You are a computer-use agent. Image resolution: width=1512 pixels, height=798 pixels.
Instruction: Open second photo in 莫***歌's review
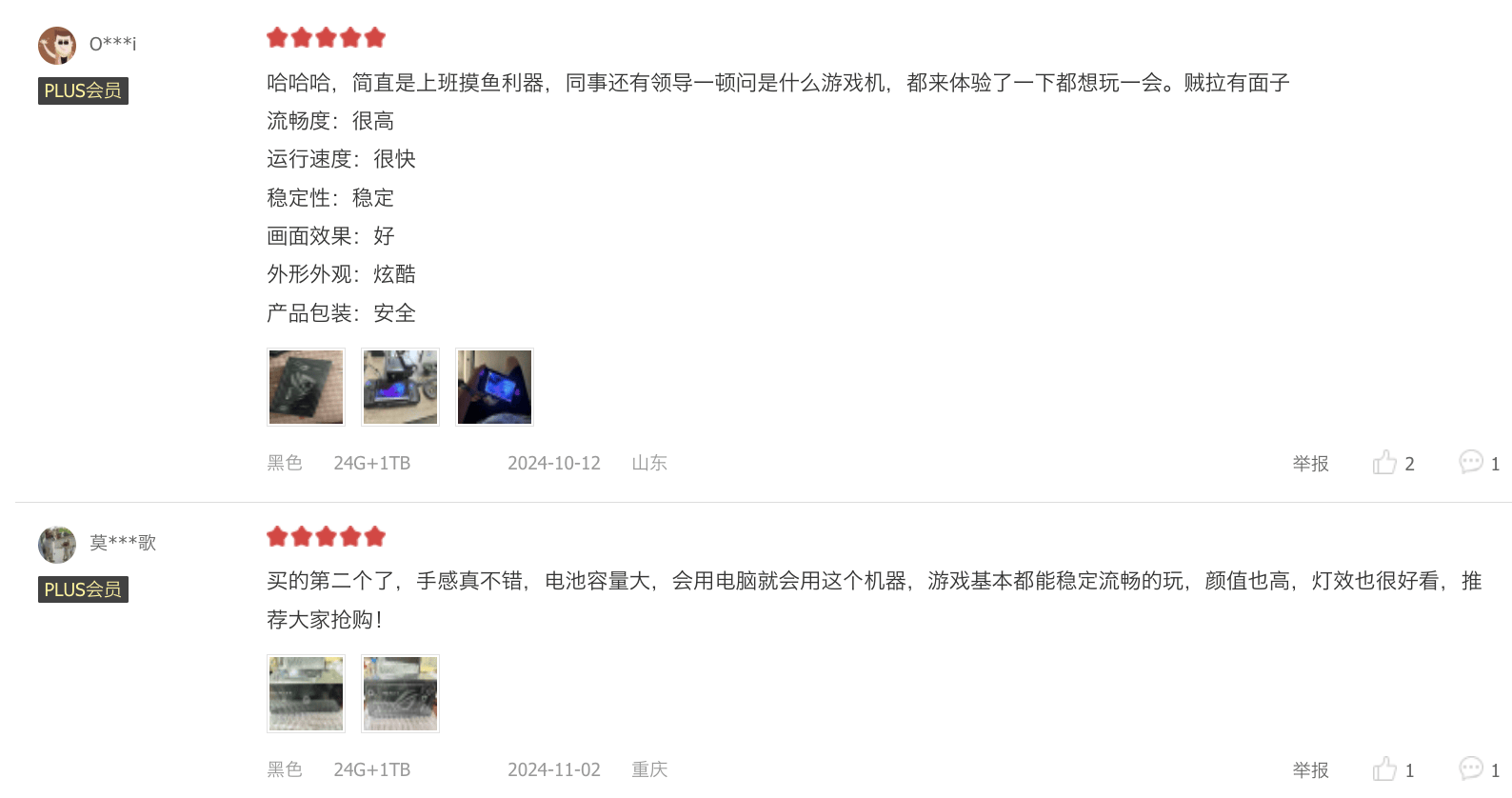pos(400,693)
